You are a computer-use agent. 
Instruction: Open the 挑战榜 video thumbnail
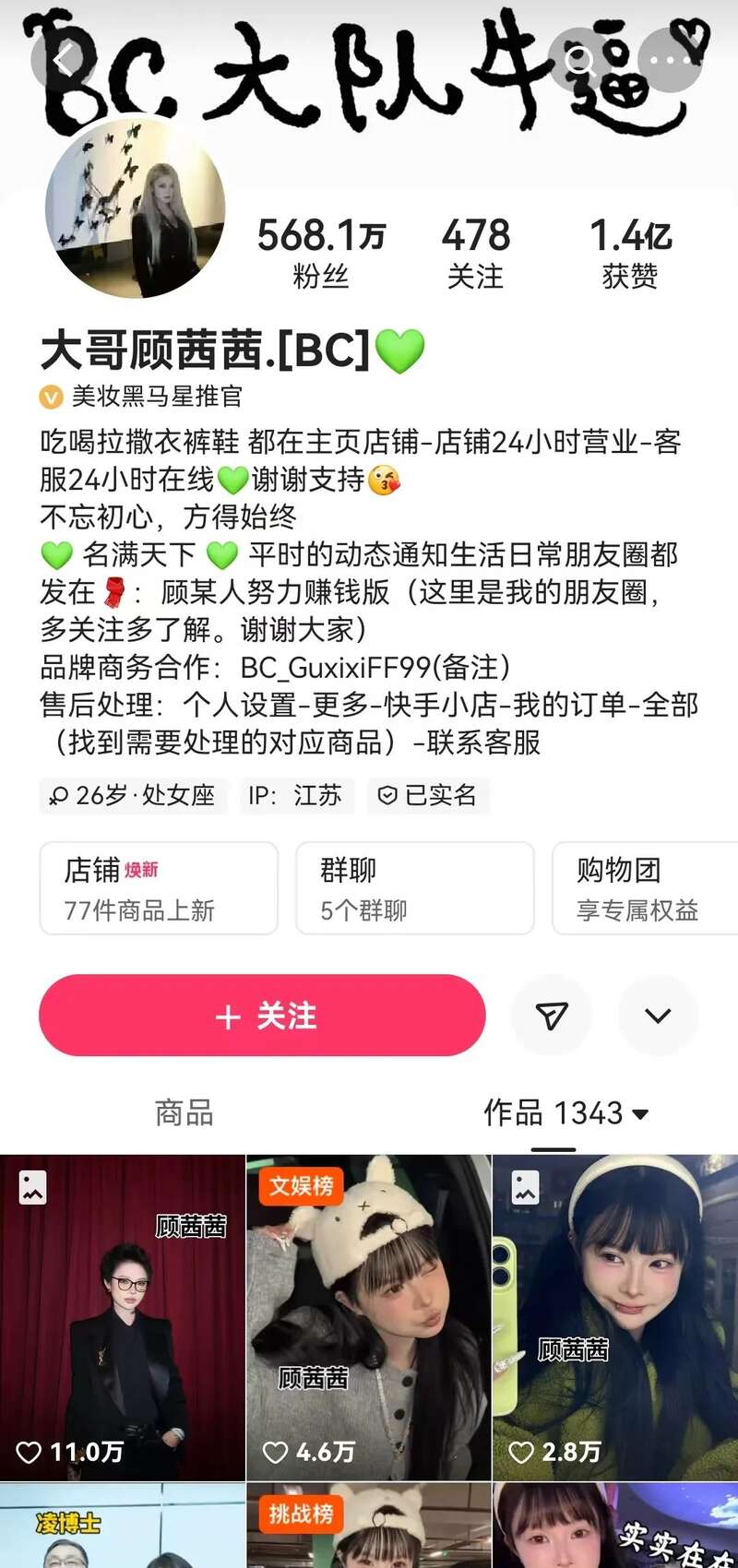[x=369, y=1527]
